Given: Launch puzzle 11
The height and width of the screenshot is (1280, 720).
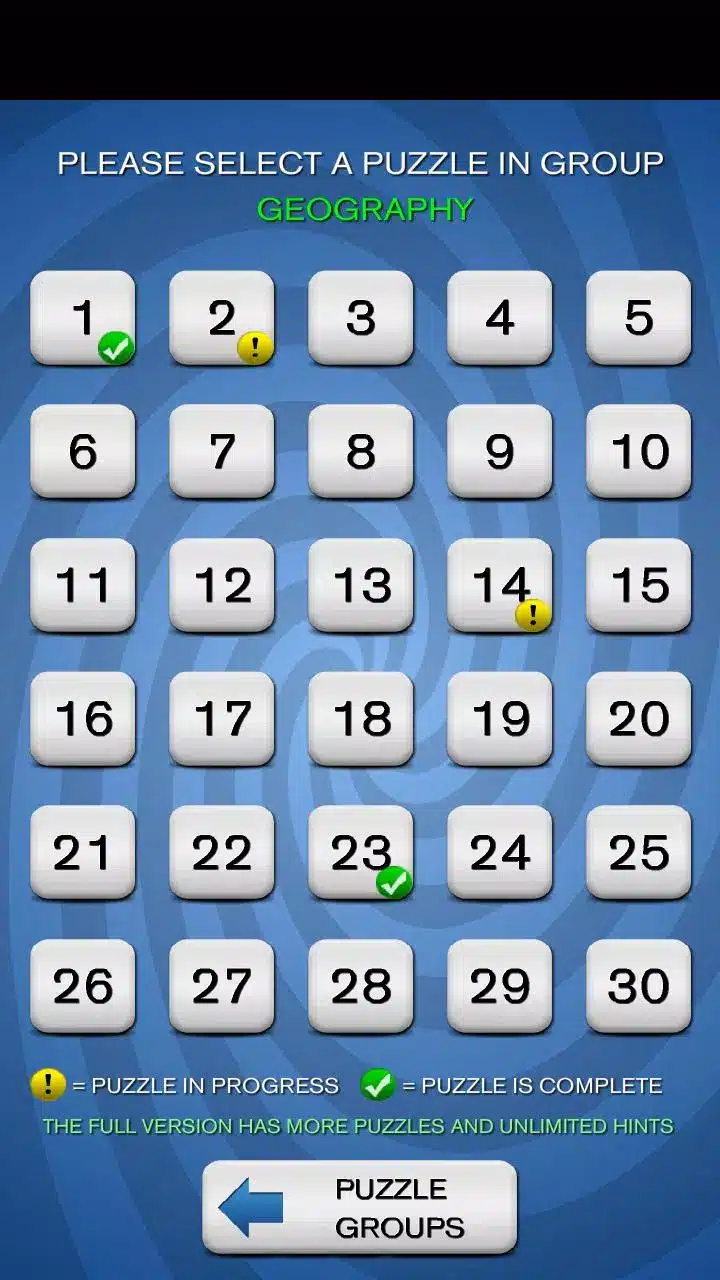Looking at the screenshot, I should coord(82,585).
